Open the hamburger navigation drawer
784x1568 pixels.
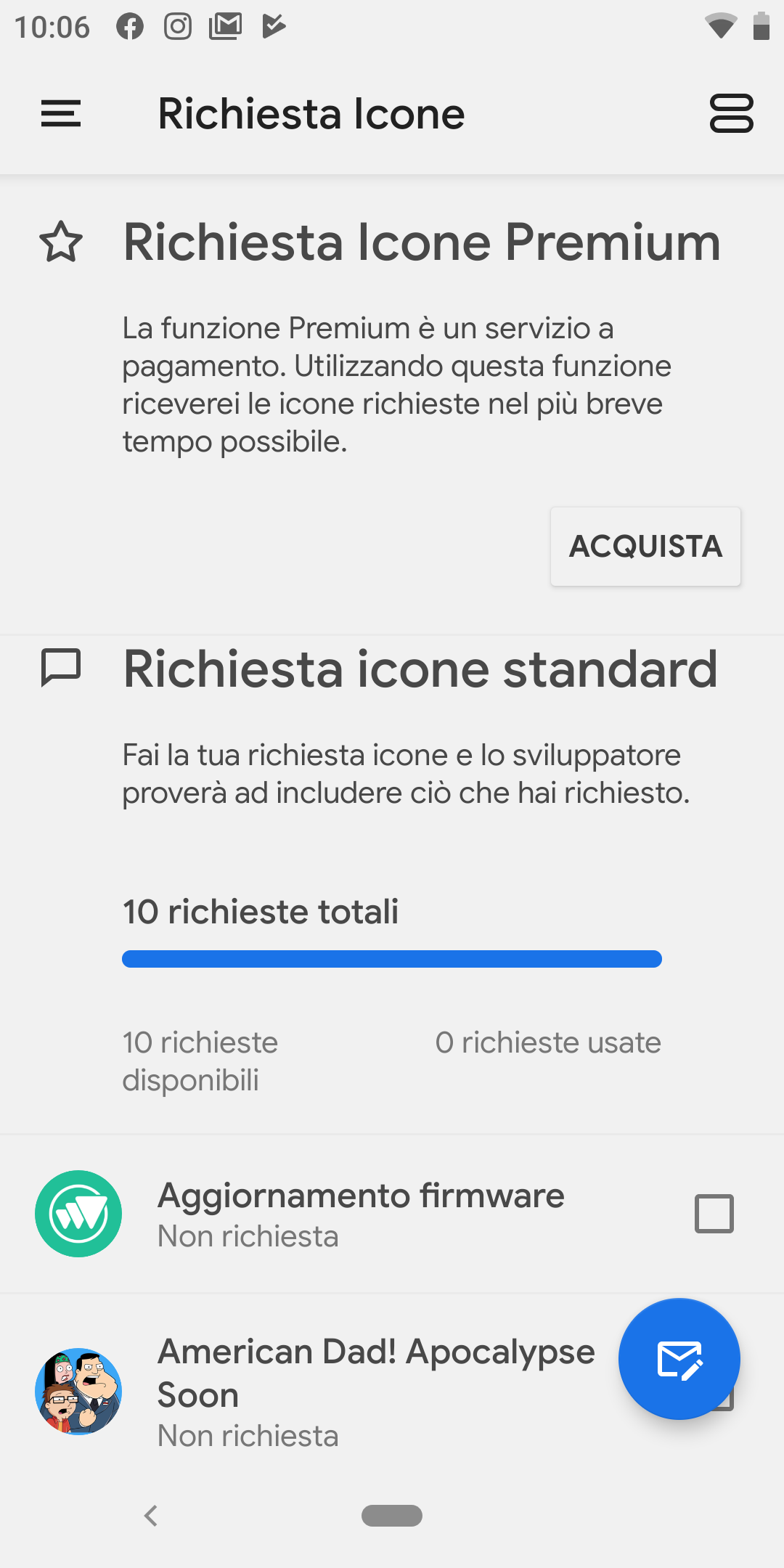click(61, 114)
